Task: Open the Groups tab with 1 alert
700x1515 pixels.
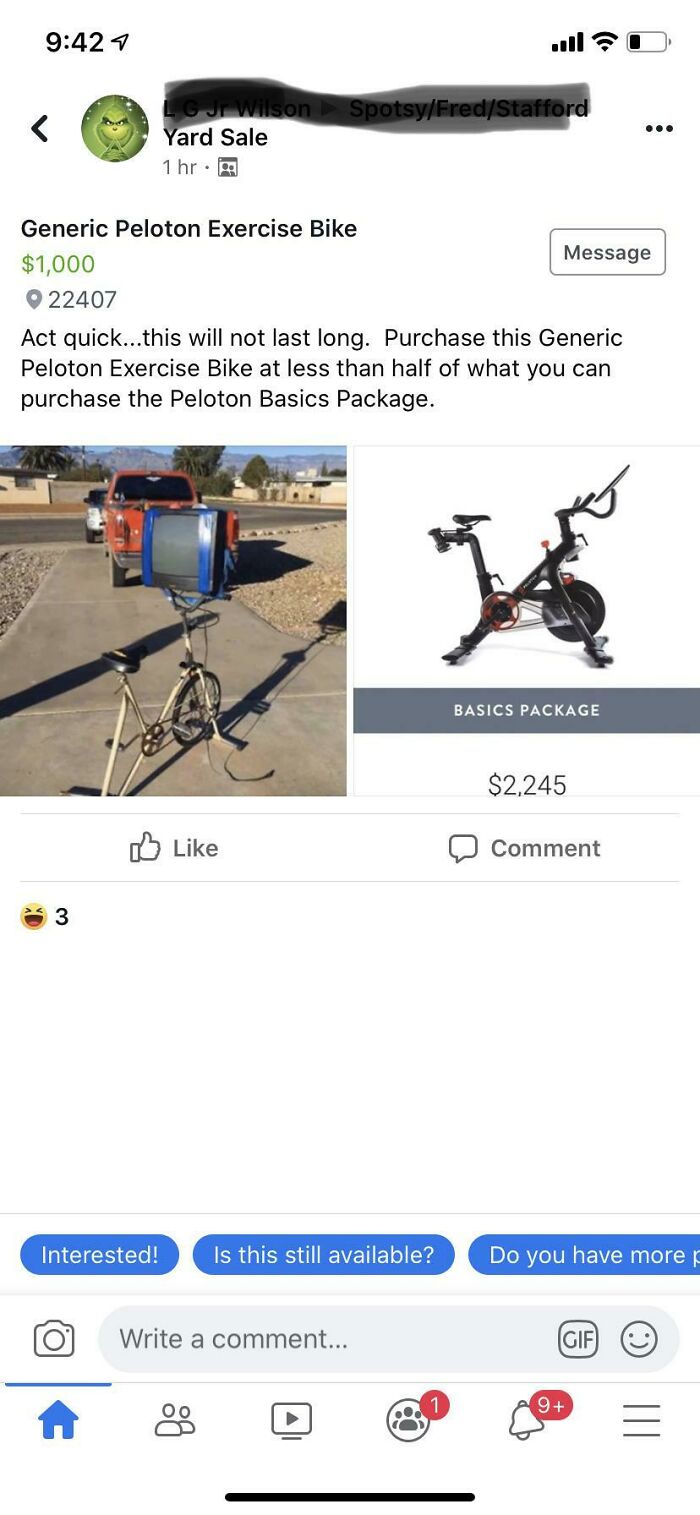Action: click(409, 1419)
